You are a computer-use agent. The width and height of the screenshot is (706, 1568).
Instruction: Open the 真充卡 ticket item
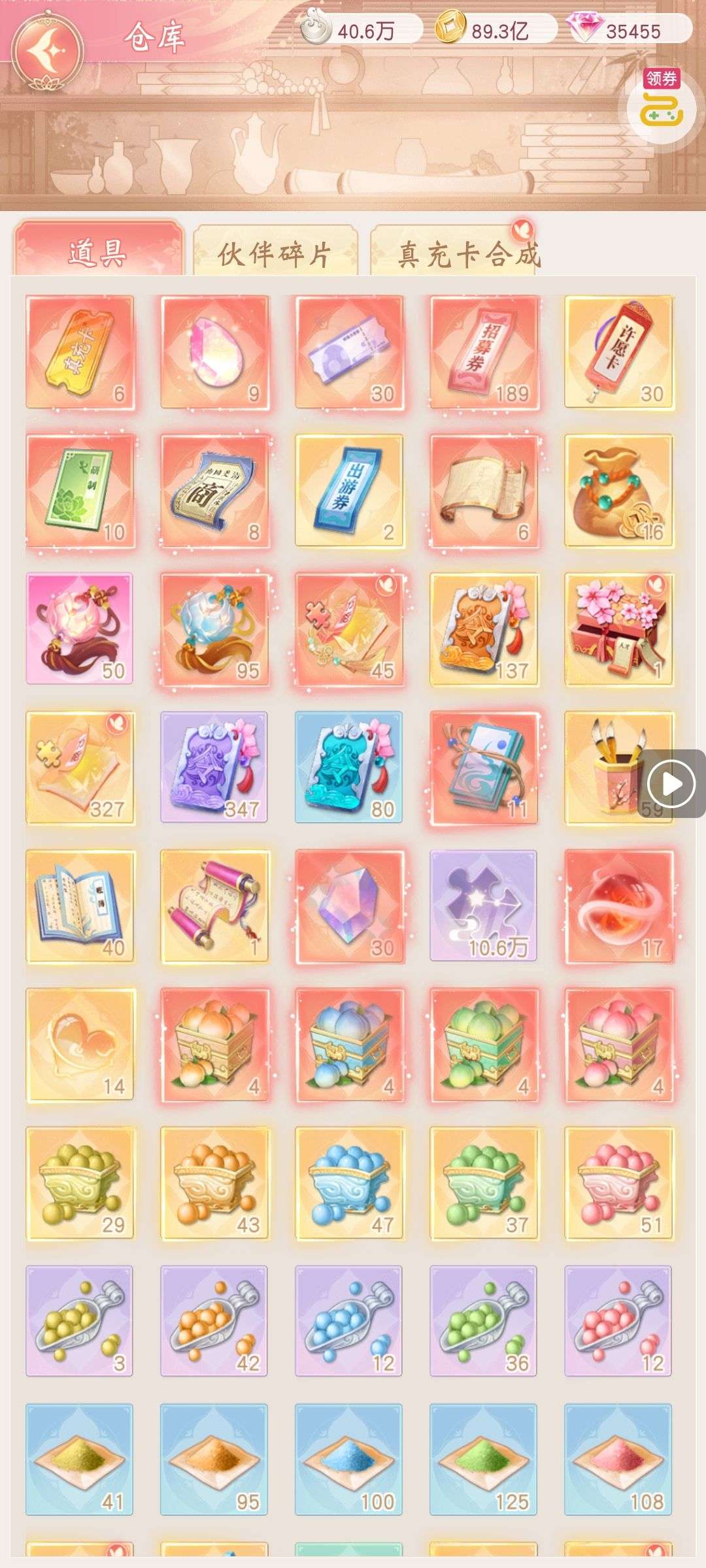pyautogui.click(x=80, y=352)
